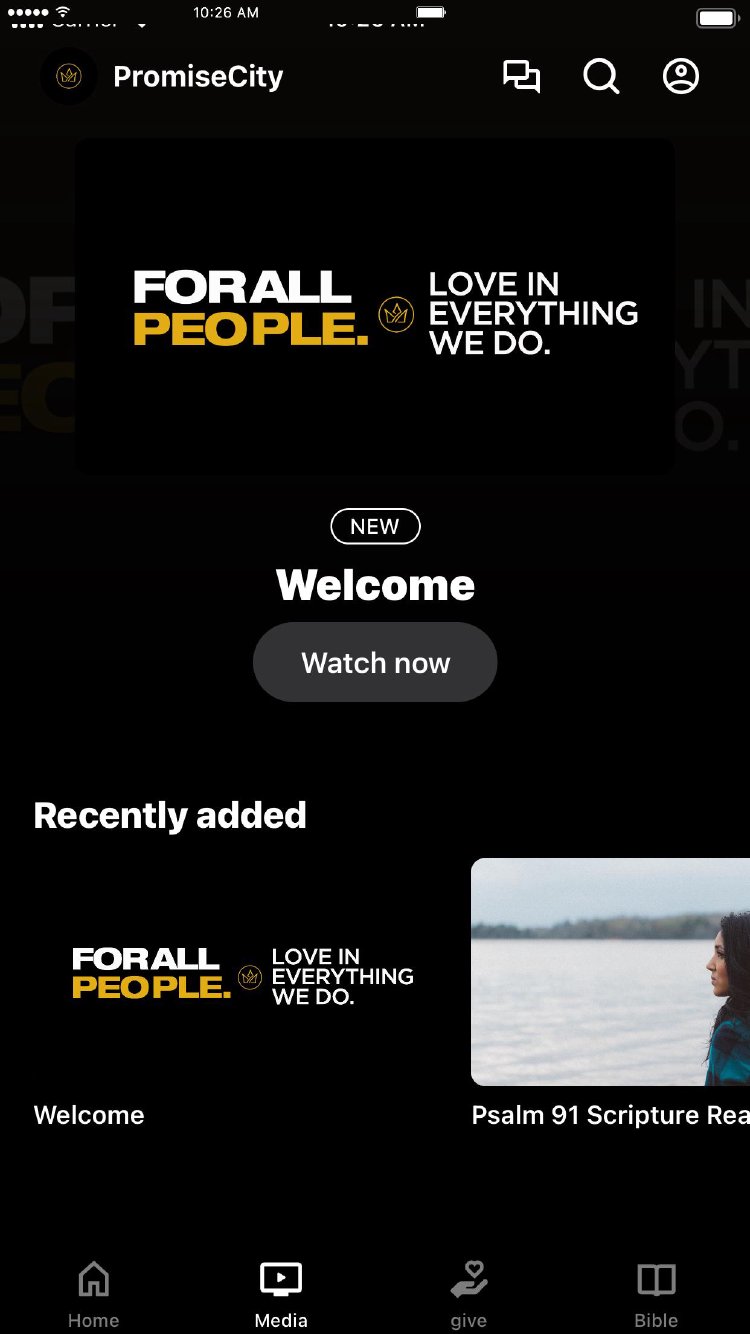Open the search icon

tap(601, 77)
